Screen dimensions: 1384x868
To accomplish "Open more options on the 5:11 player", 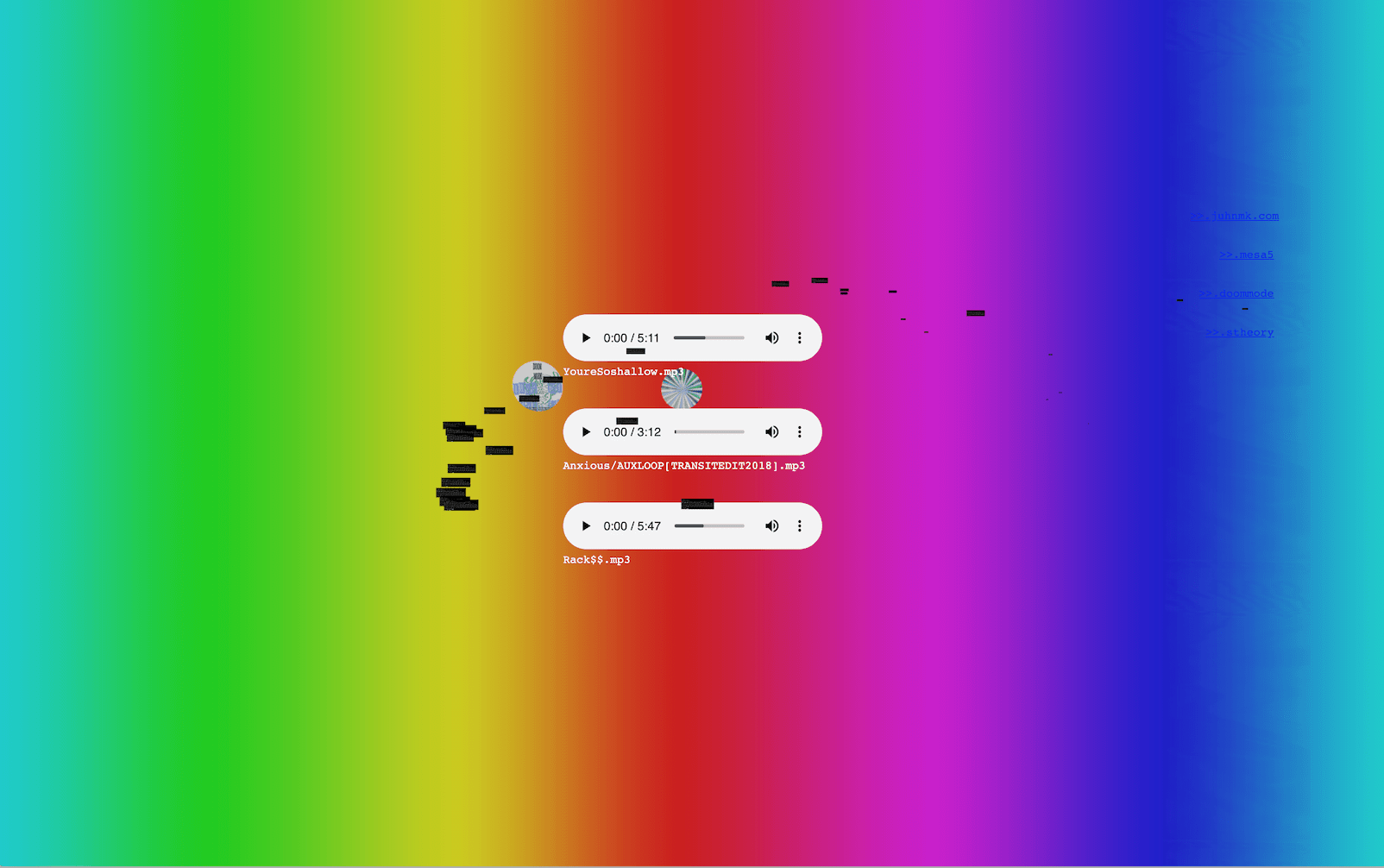I will pos(800,338).
